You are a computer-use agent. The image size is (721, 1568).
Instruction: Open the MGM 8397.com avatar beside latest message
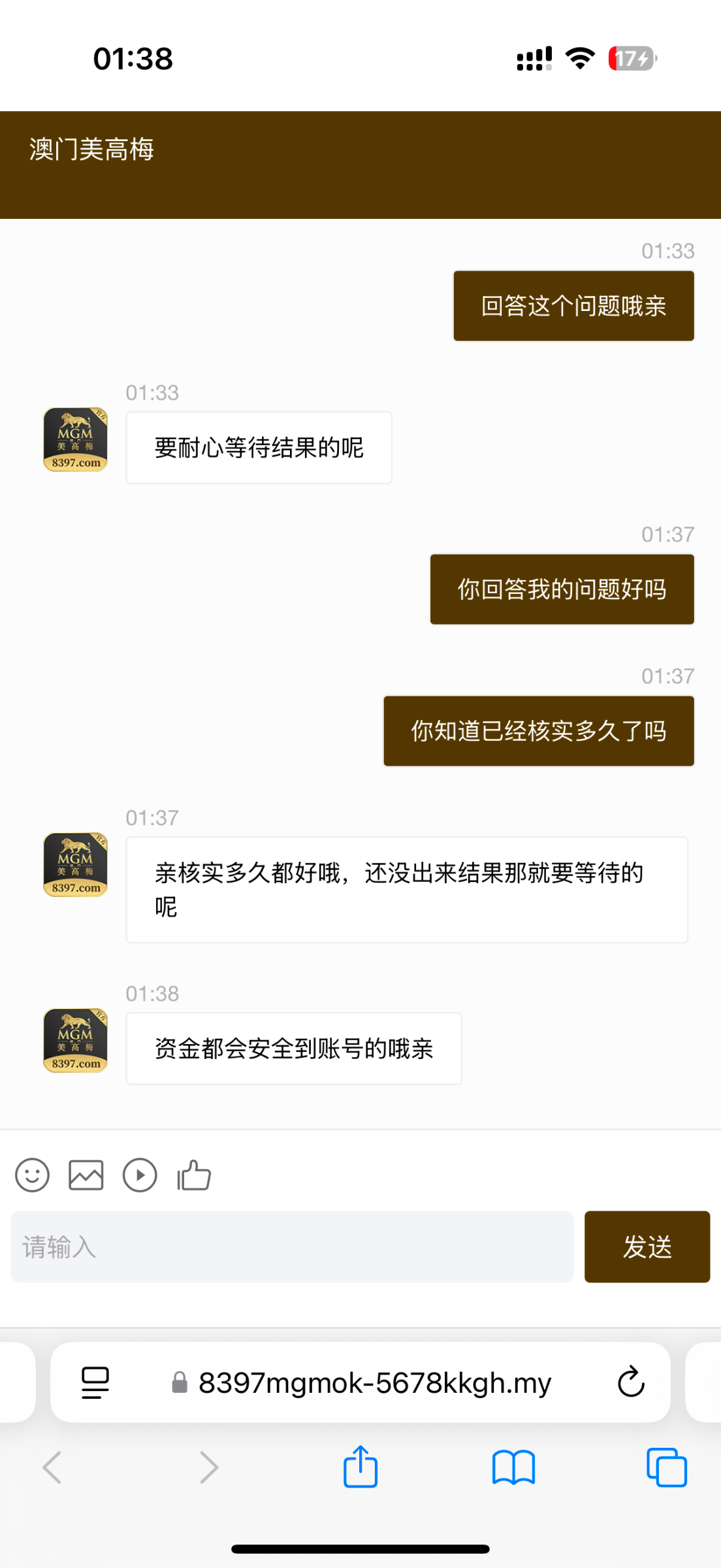(x=74, y=1040)
